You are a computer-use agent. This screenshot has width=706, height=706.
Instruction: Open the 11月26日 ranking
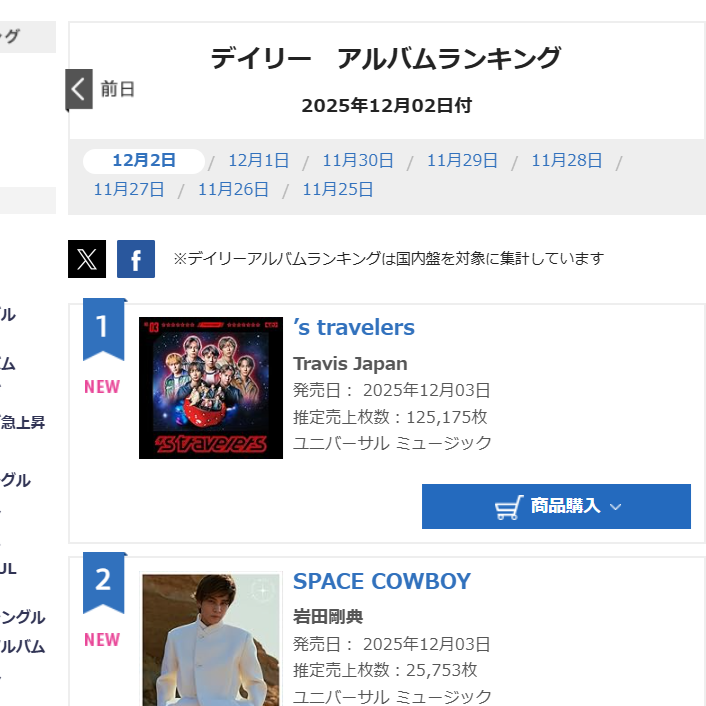pyautogui.click(x=233, y=189)
